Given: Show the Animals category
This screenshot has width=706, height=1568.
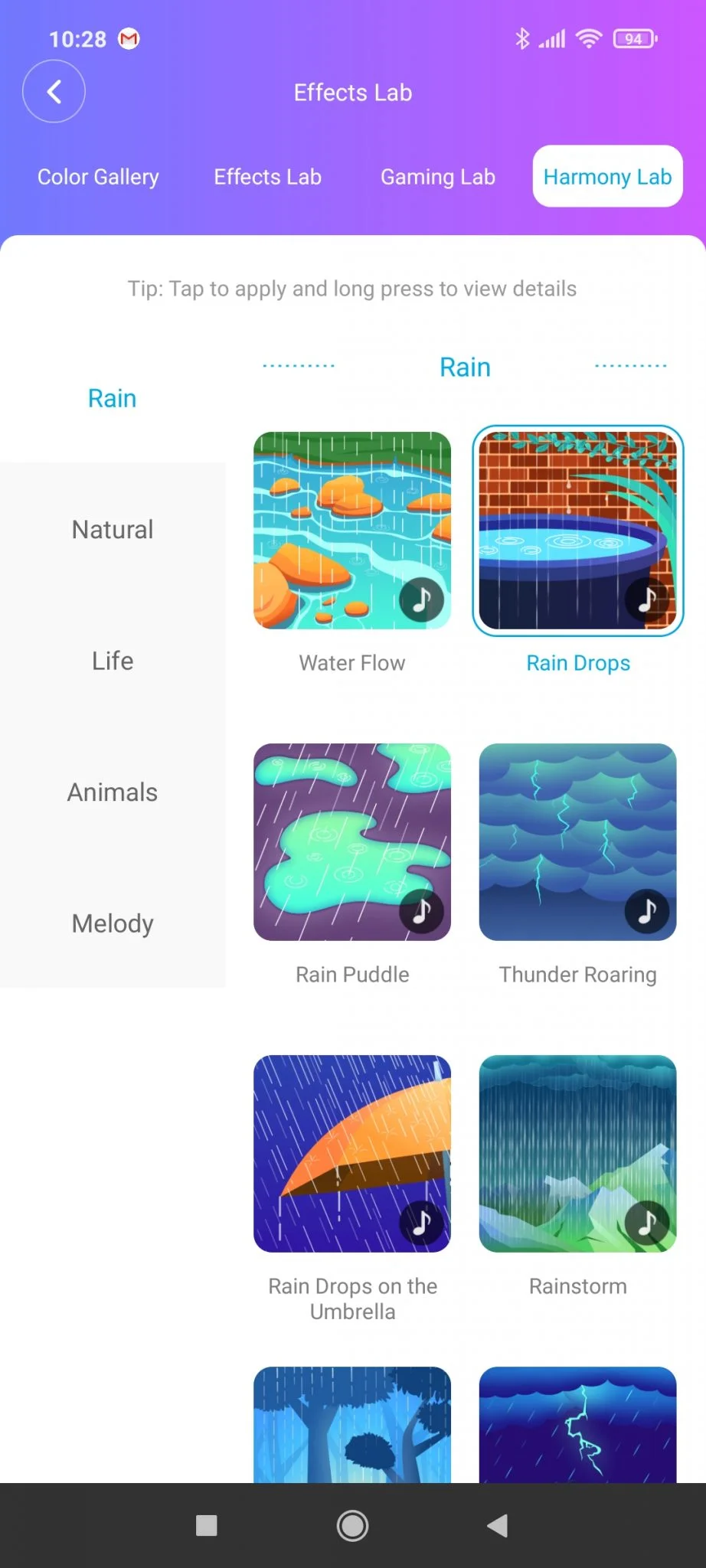Looking at the screenshot, I should pyautogui.click(x=113, y=792).
